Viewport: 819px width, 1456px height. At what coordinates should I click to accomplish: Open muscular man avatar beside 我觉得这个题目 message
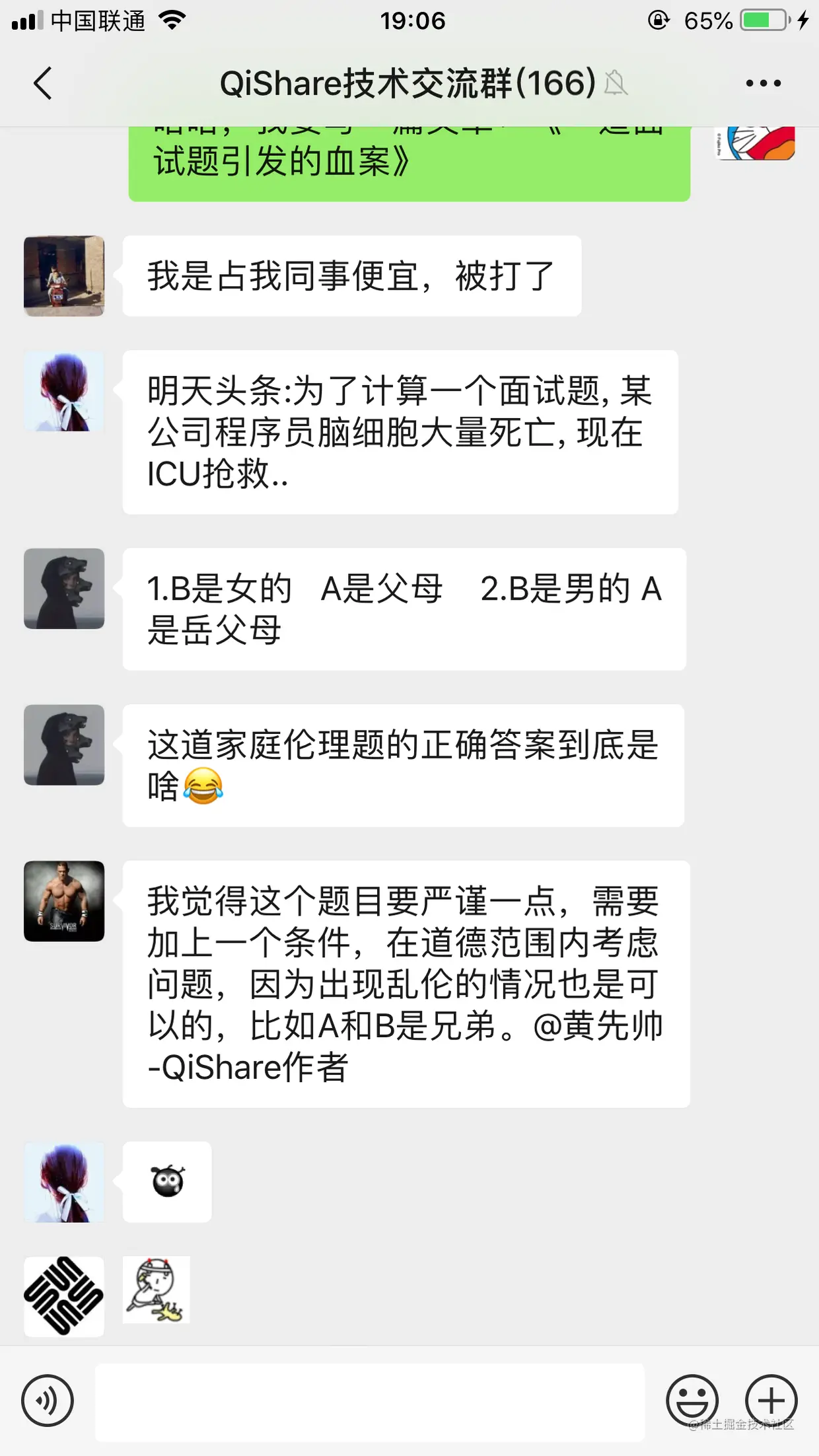64,901
